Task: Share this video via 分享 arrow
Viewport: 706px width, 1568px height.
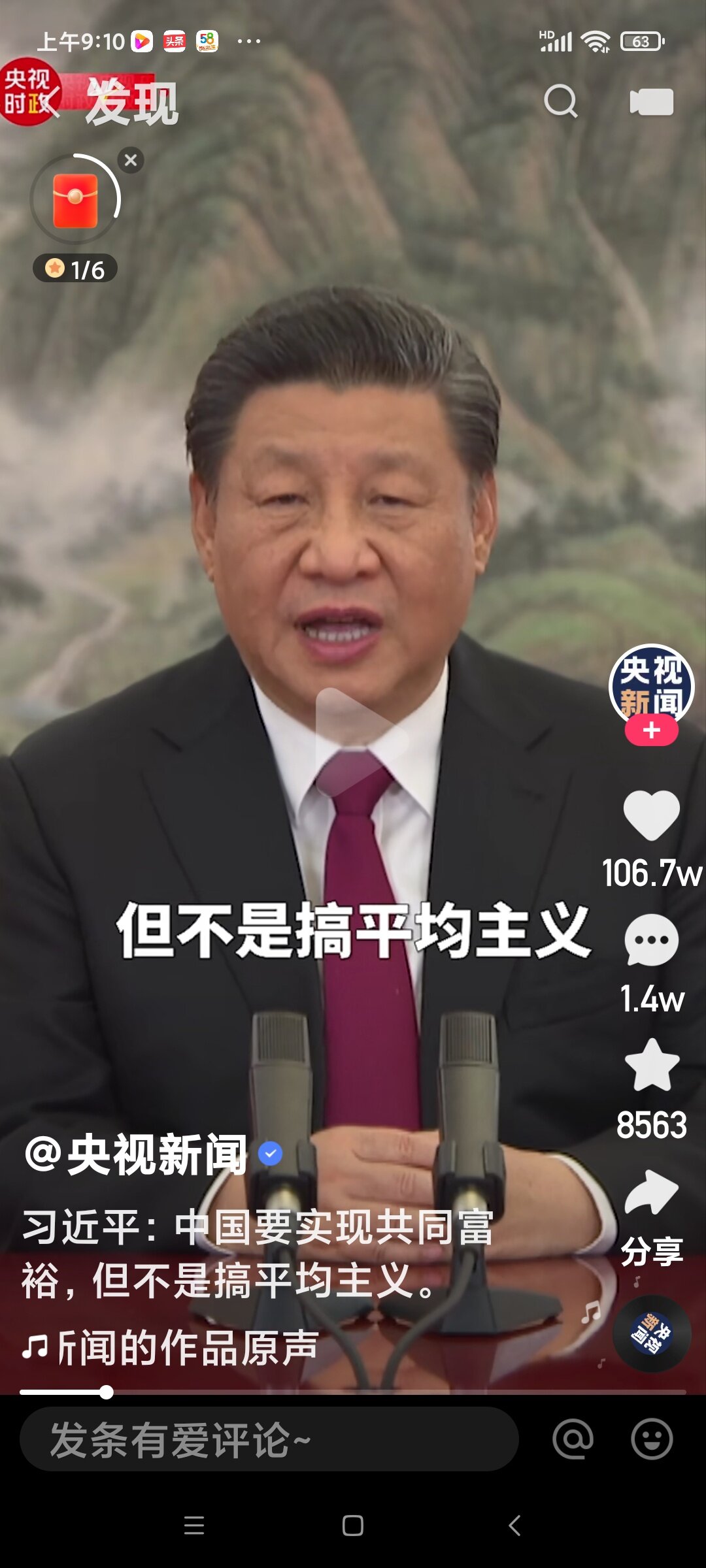Action: pos(652,1192)
